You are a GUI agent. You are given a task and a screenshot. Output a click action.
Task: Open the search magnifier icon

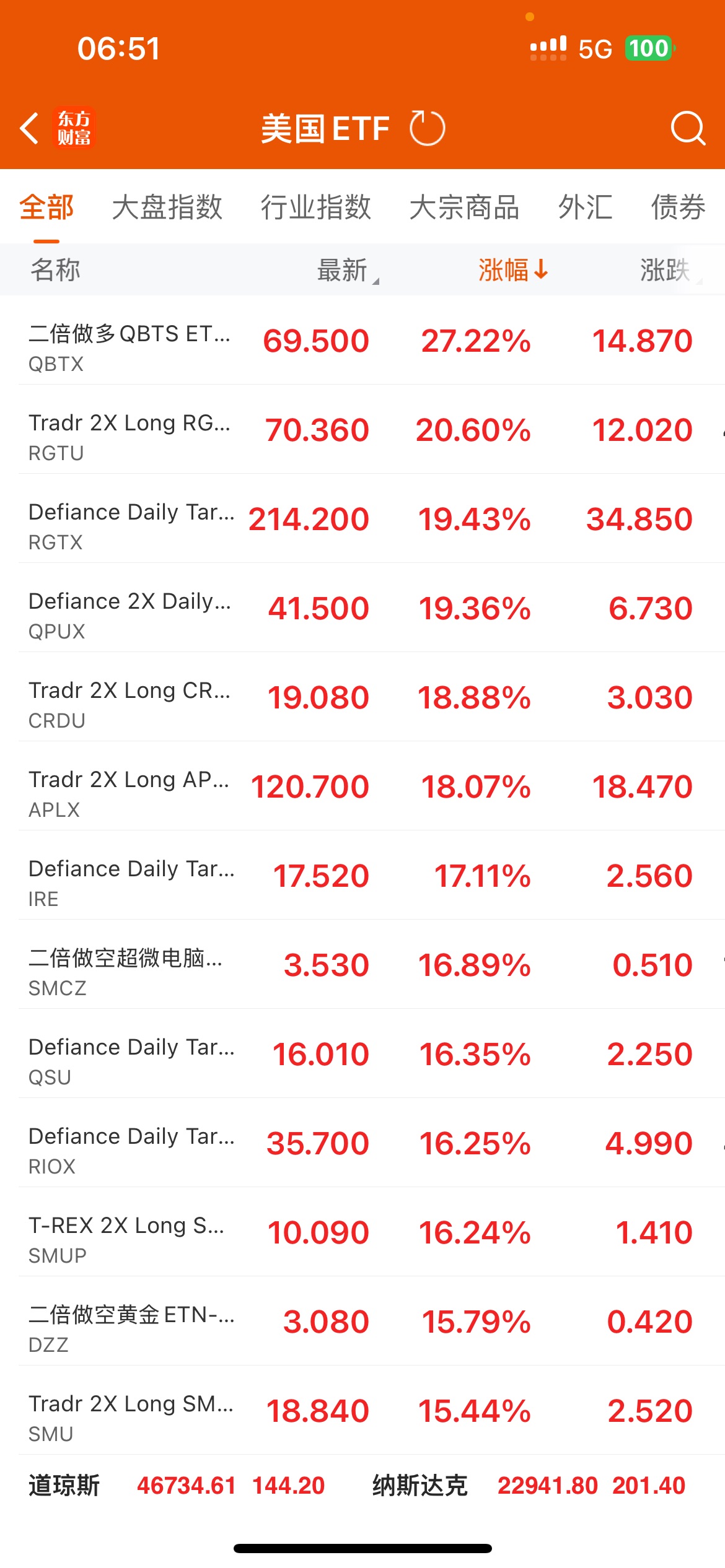click(x=687, y=128)
